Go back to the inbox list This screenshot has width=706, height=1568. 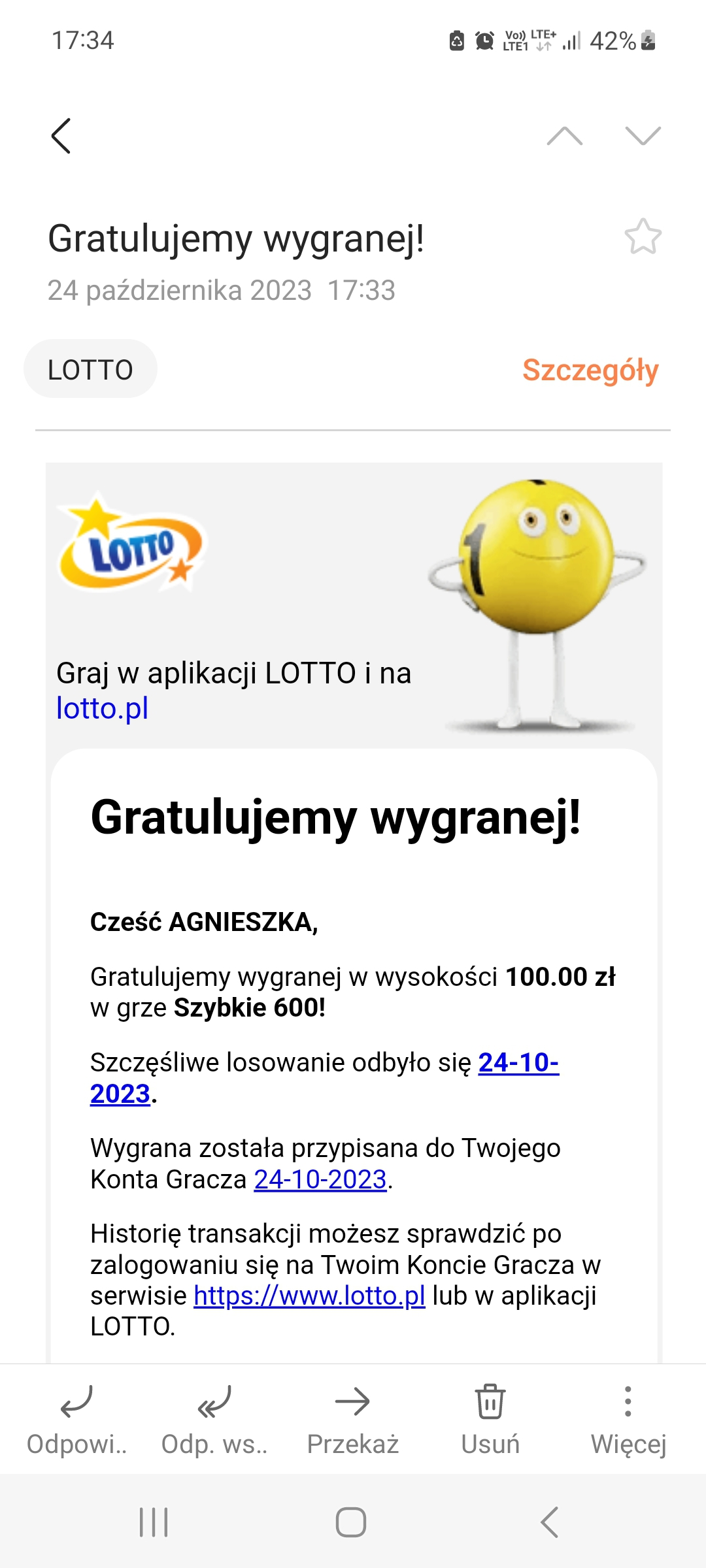pyautogui.click(x=61, y=136)
